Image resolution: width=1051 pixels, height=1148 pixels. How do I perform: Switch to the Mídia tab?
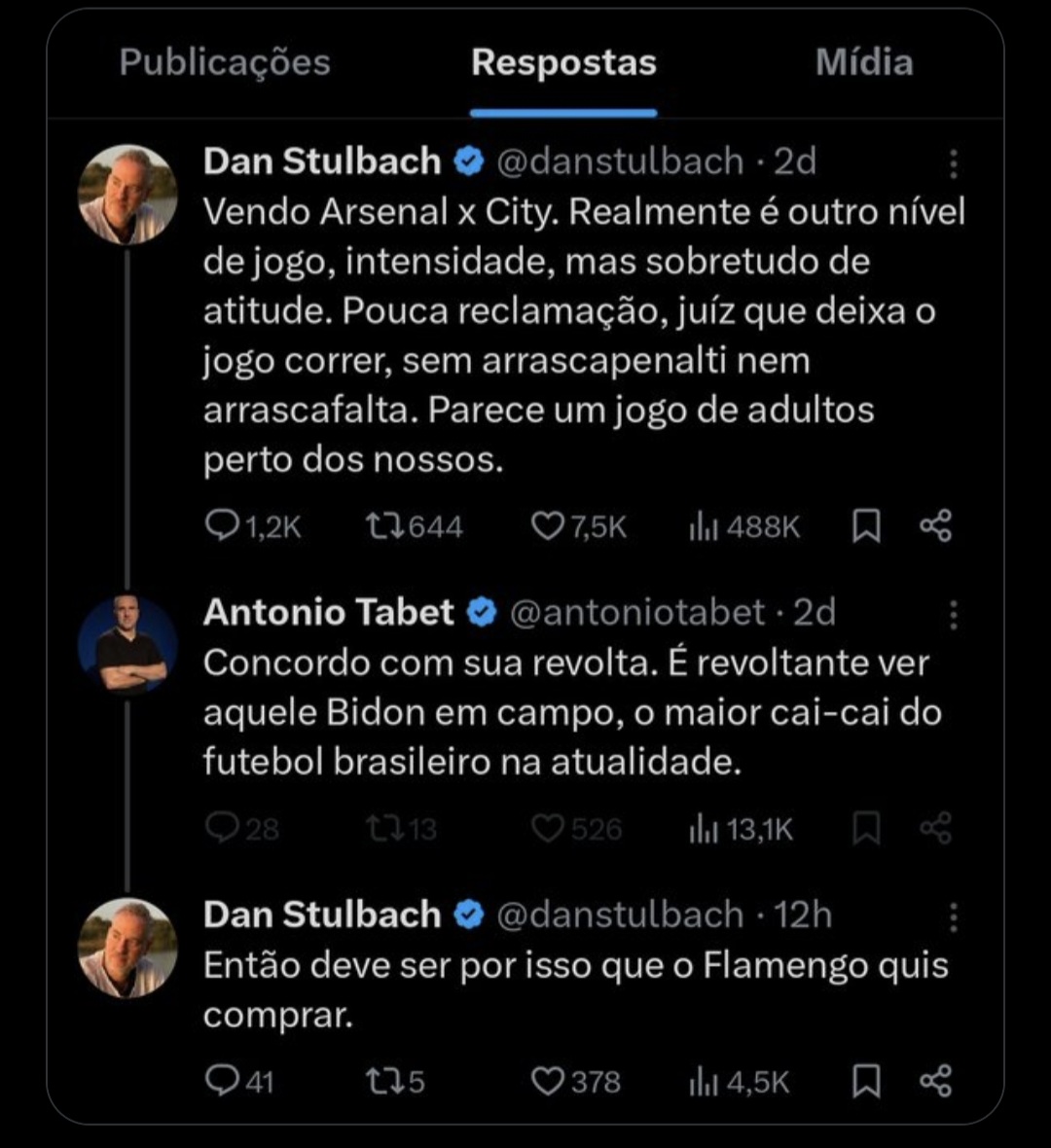click(x=864, y=63)
